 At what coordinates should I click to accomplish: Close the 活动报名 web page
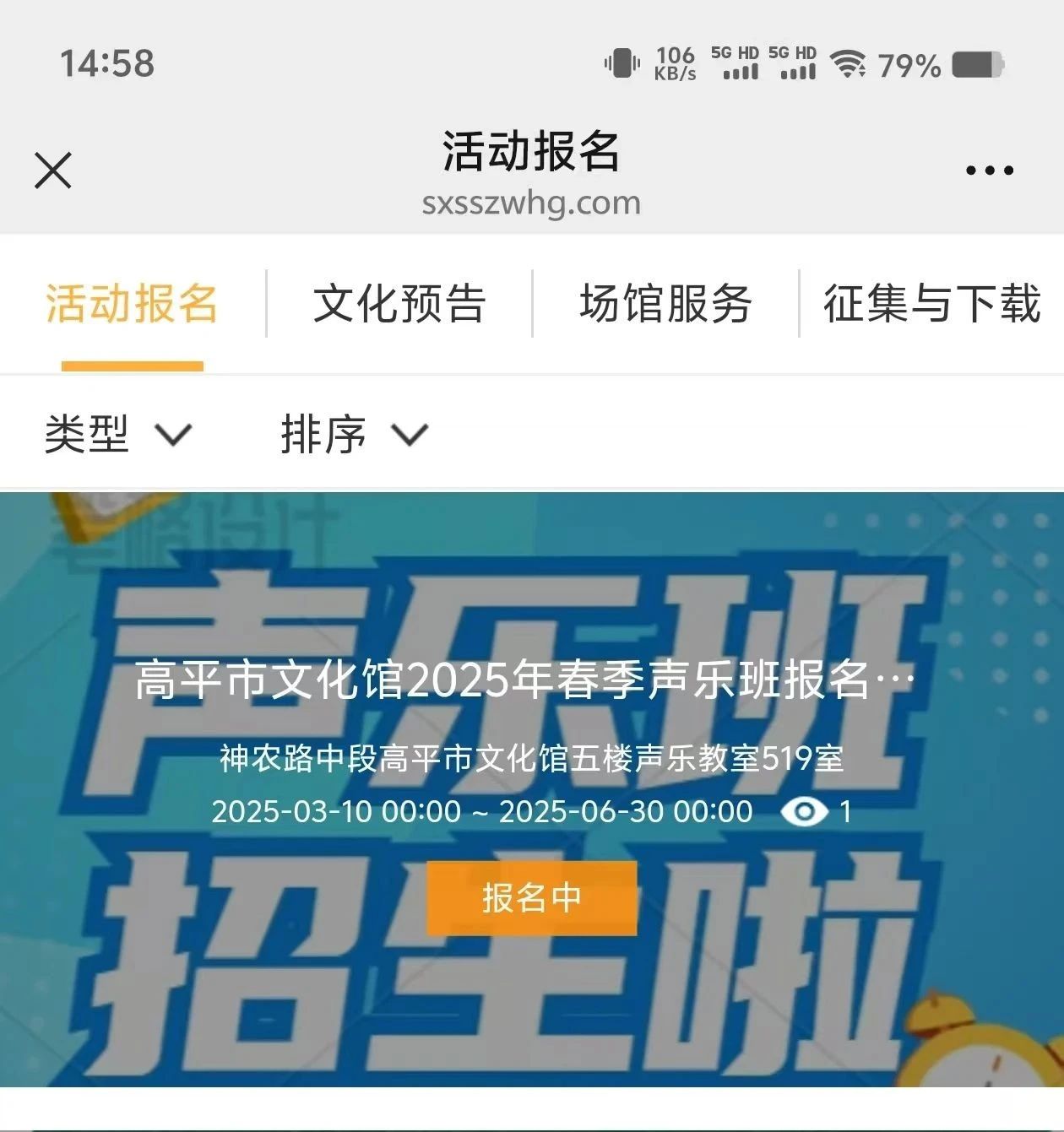53,171
